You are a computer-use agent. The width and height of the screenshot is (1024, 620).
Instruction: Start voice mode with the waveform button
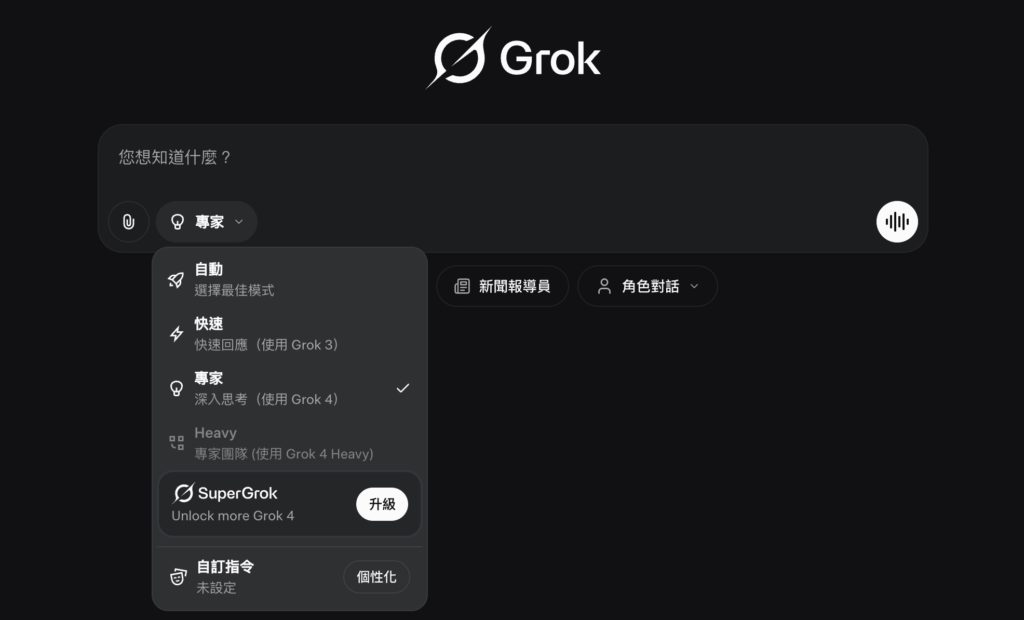coord(897,222)
